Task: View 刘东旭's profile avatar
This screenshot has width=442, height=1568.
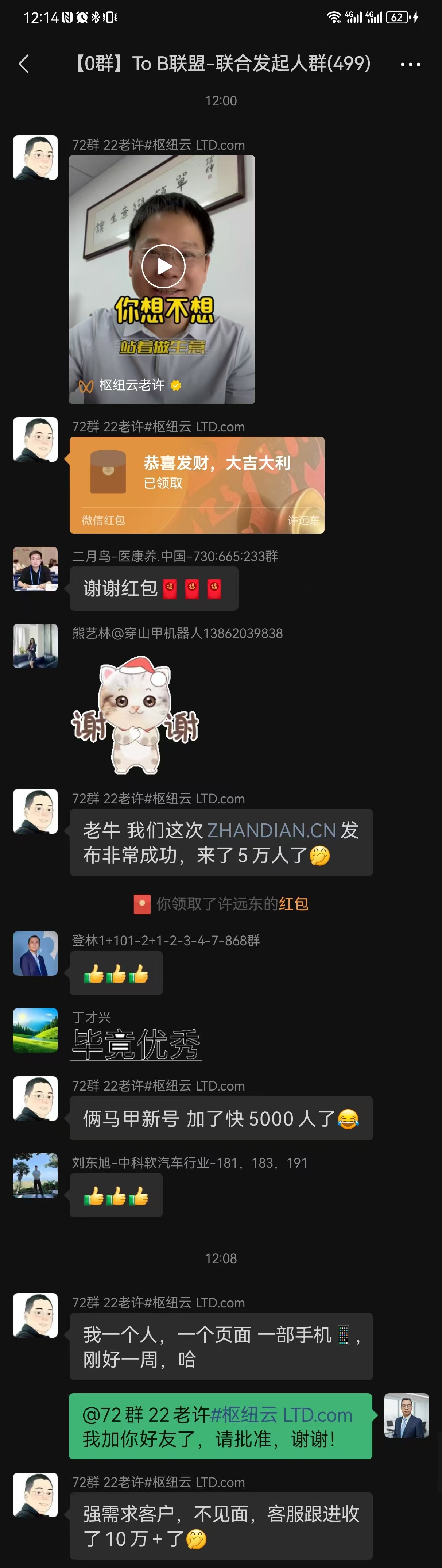Action: point(35,1175)
